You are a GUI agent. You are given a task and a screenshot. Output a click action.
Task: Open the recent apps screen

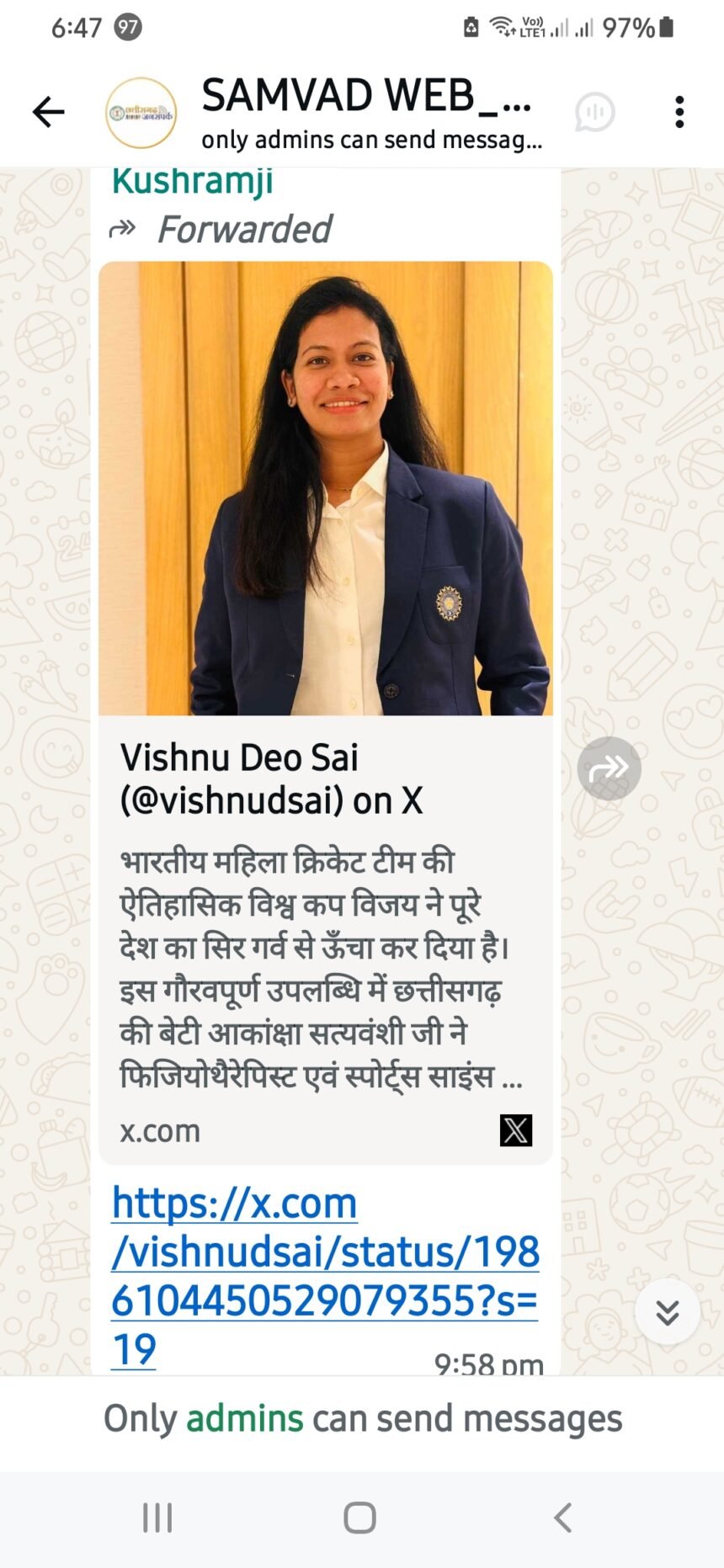point(157,1518)
